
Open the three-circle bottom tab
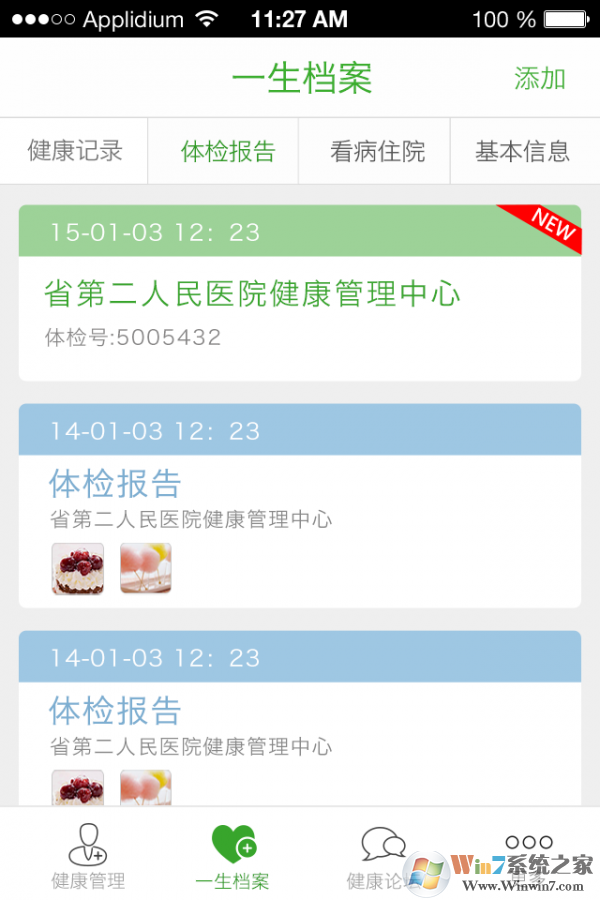[528, 845]
